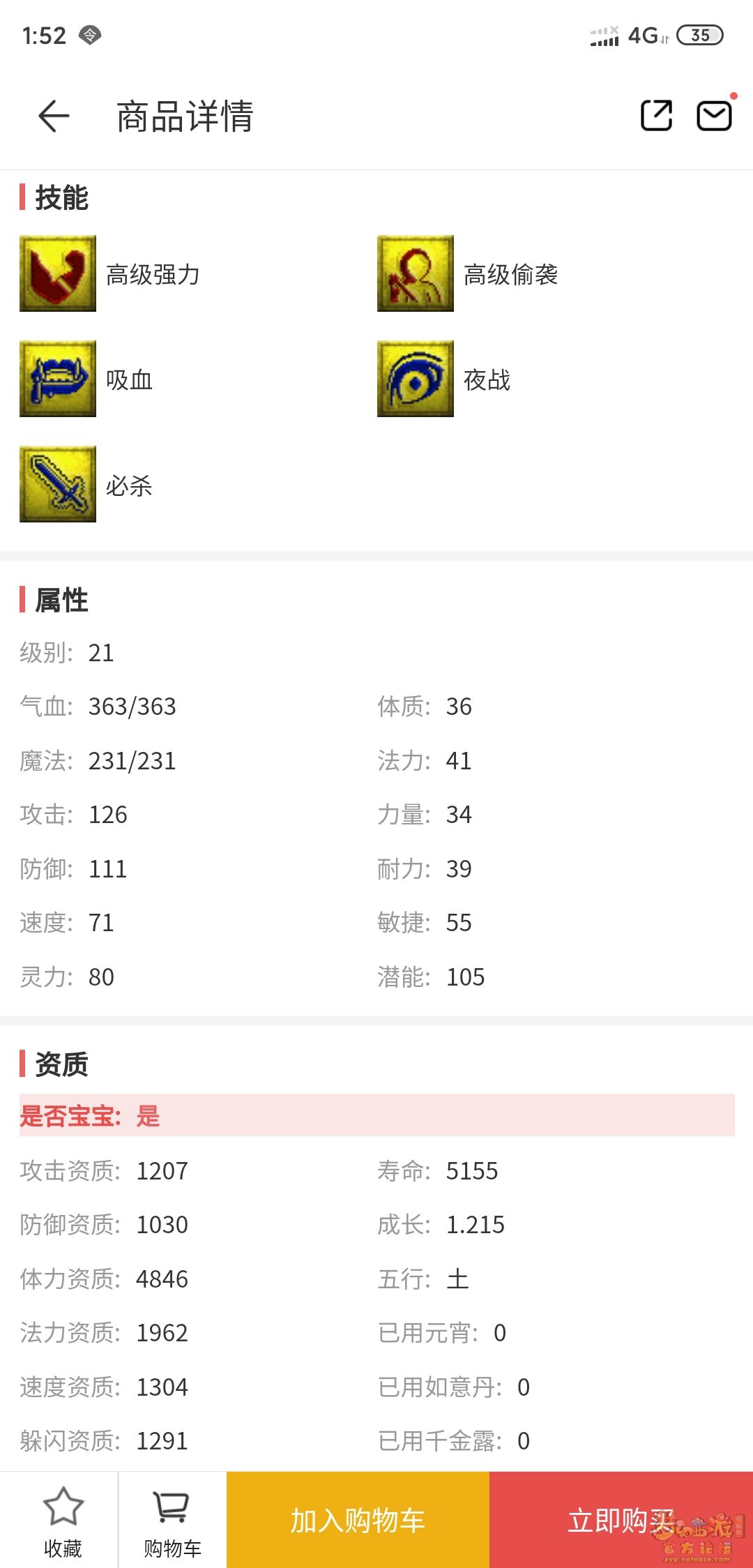
Task: View the 吸血 skill icon
Action: [58, 379]
